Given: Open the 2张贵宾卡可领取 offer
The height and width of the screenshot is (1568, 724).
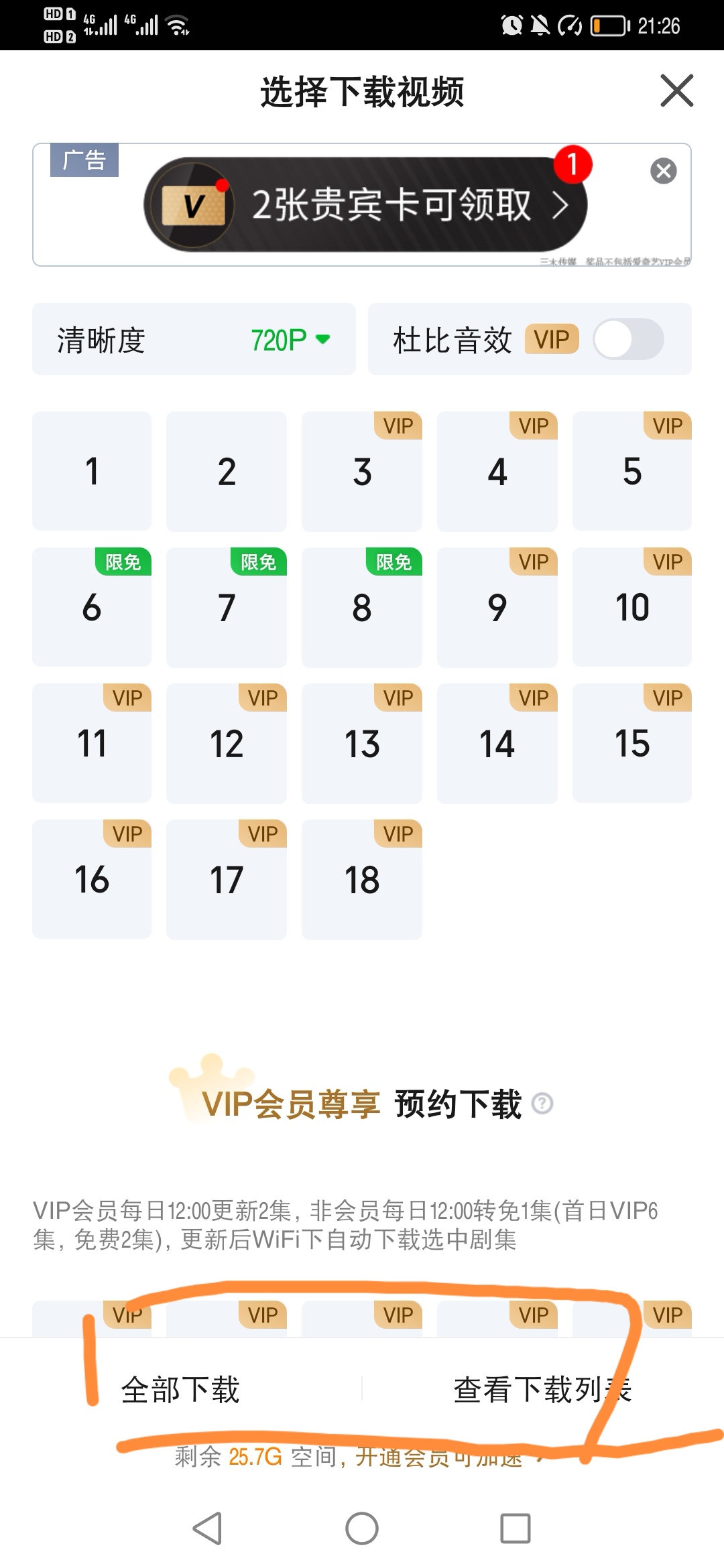Looking at the screenshot, I should 365,205.
